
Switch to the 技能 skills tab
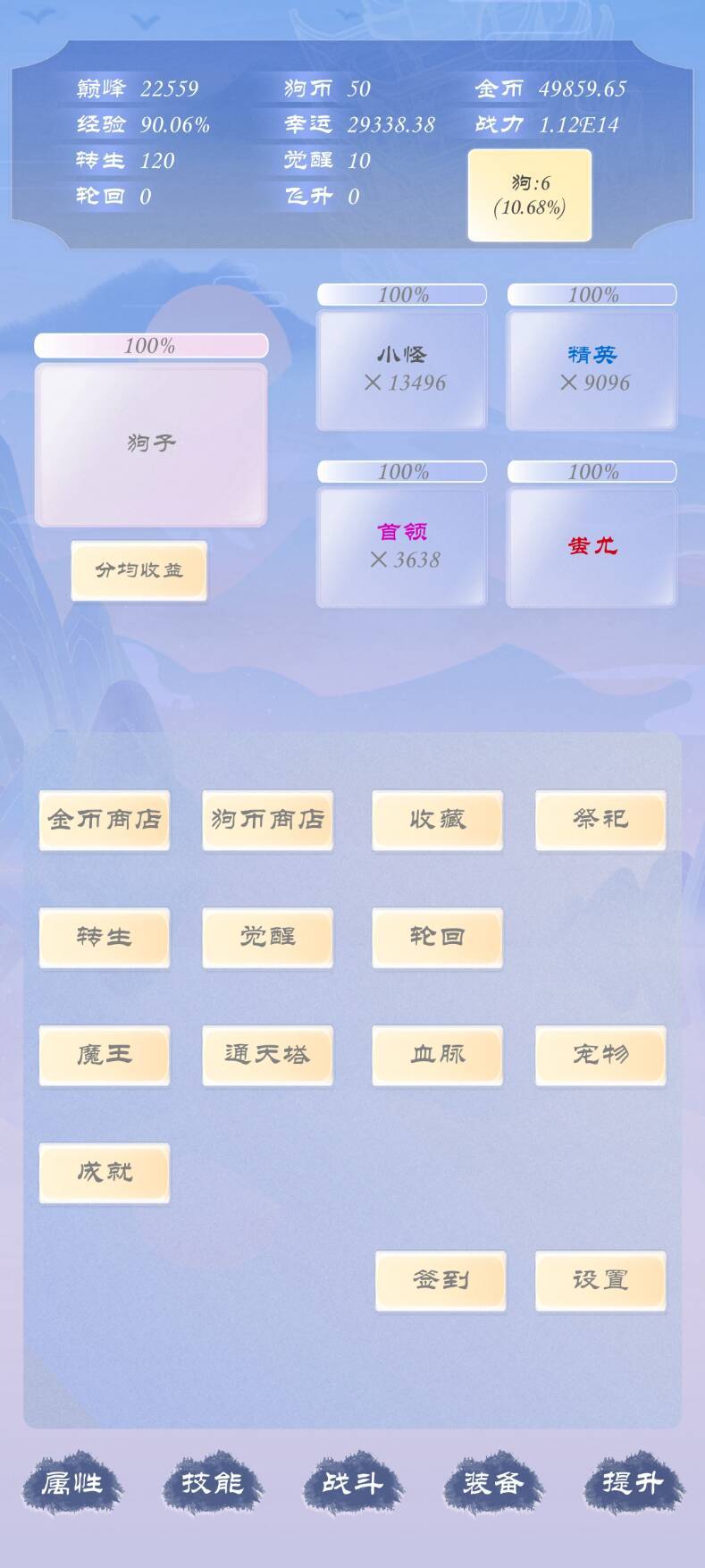[x=212, y=1483]
